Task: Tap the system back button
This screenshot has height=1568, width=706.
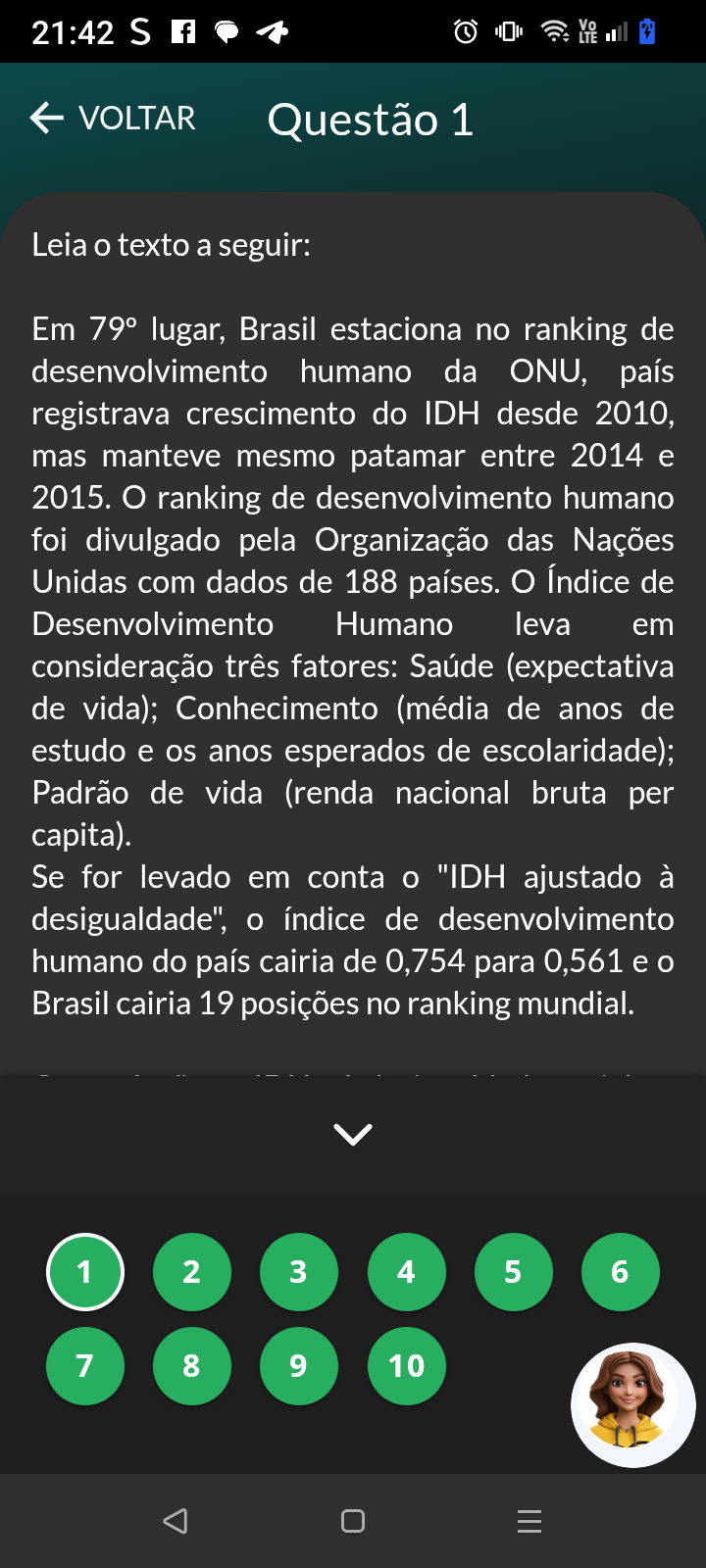Action: [176, 1521]
